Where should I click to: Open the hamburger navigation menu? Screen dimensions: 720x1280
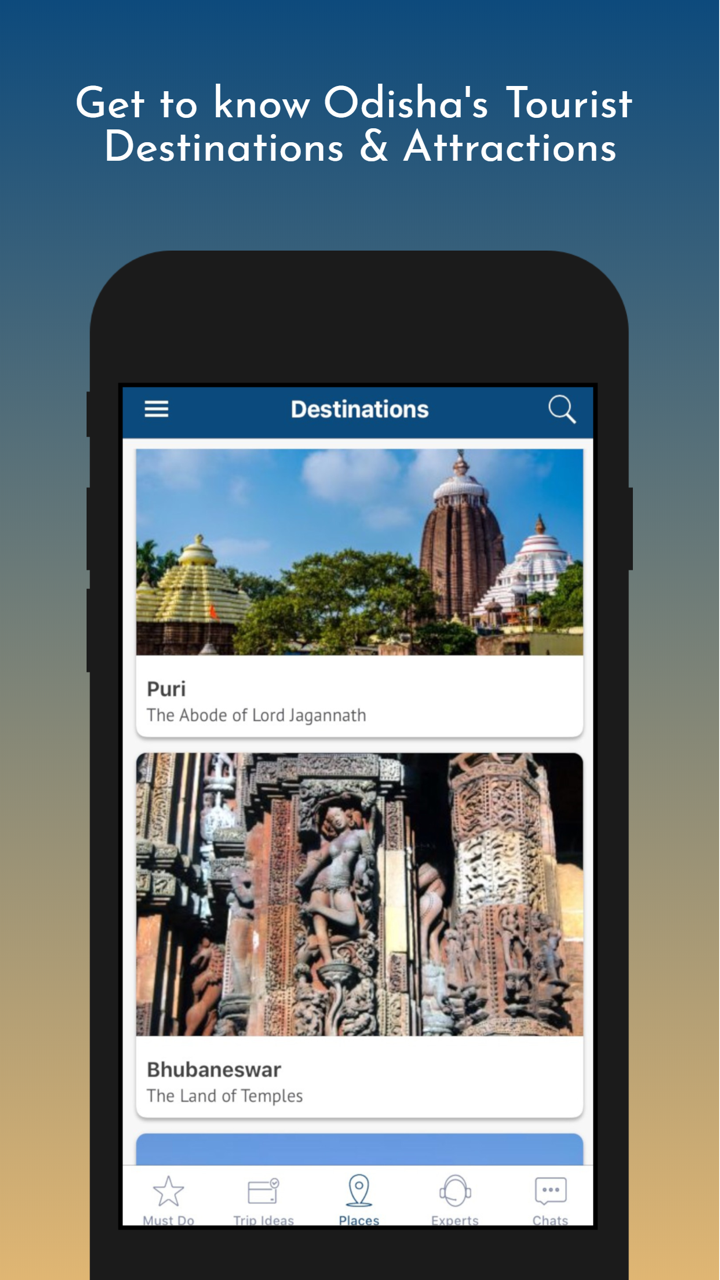[x=156, y=409]
